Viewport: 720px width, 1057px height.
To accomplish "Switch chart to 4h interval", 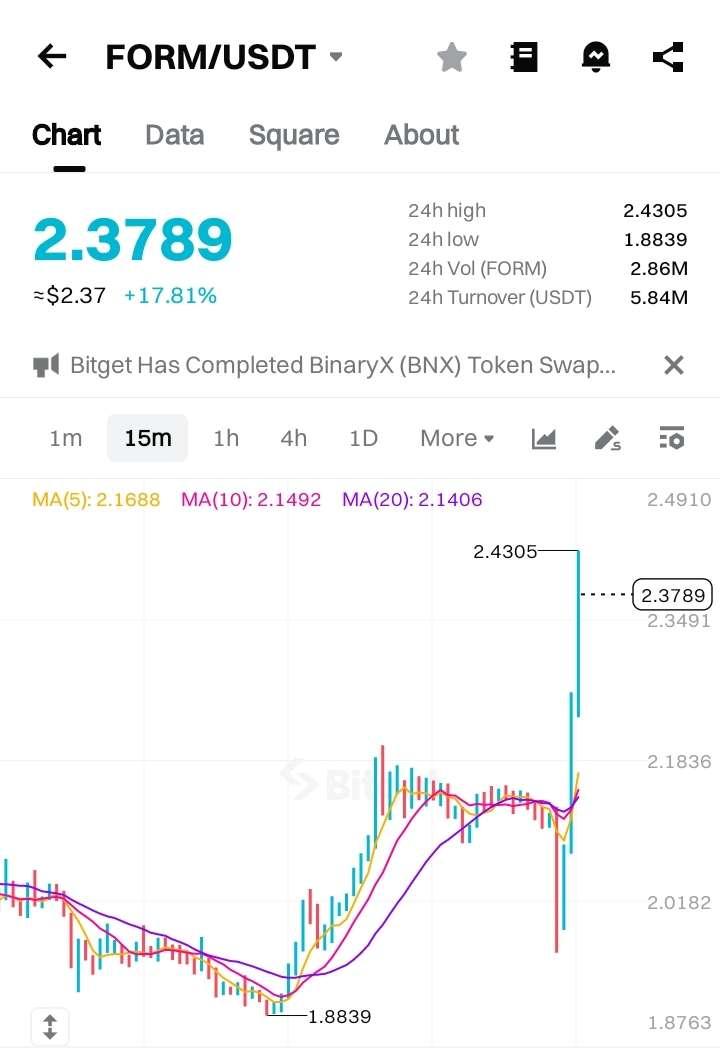I will (x=294, y=438).
